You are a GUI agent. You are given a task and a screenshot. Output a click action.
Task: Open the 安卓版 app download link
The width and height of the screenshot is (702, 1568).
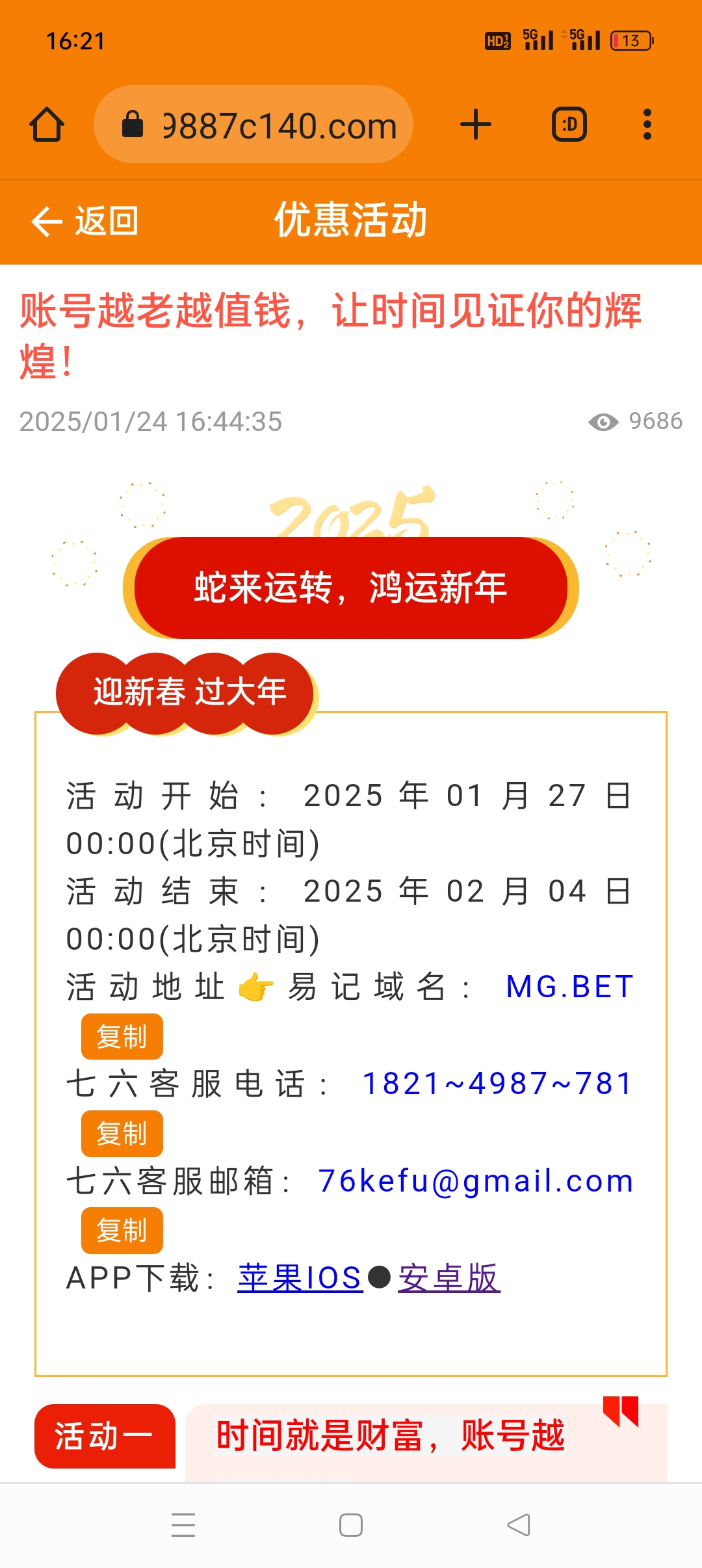click(448, 1278)
